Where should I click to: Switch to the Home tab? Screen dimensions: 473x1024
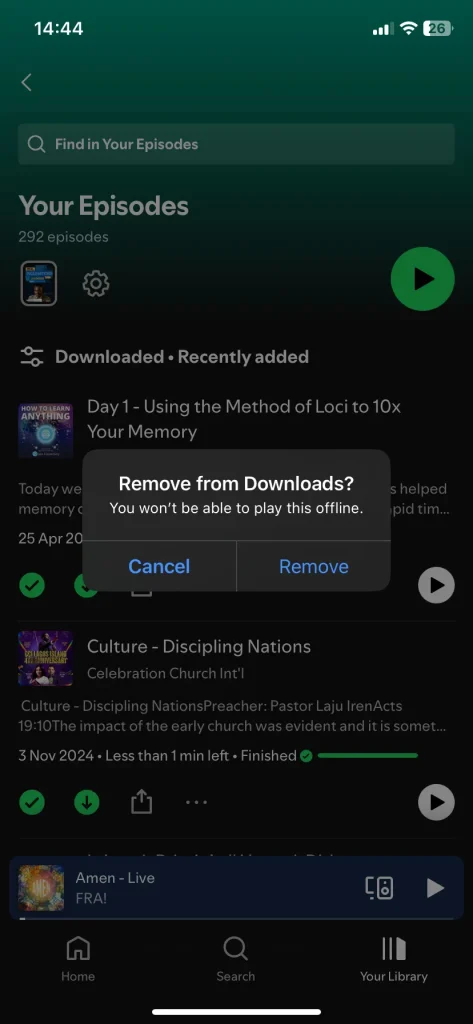(78, 959)
